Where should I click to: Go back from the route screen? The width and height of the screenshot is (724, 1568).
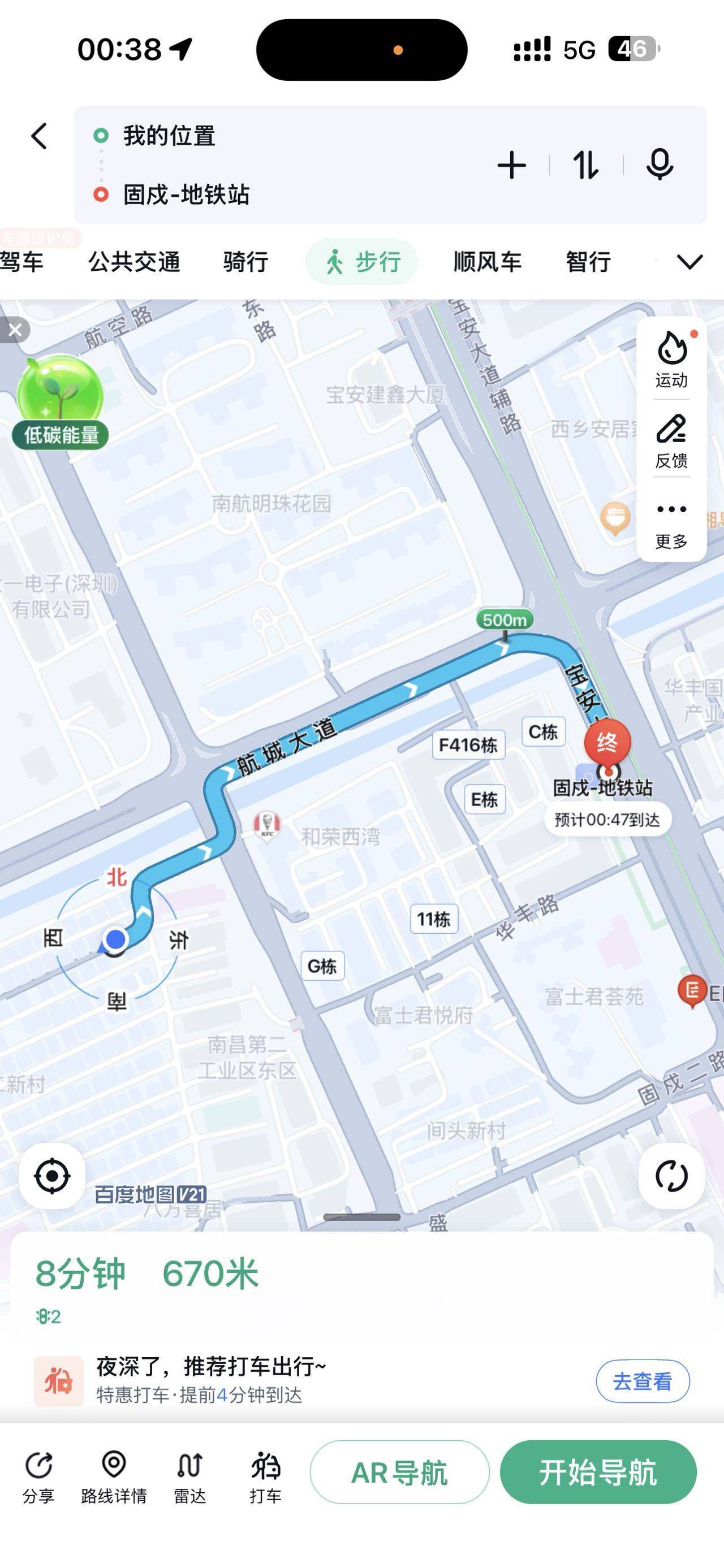coord(40,136)
